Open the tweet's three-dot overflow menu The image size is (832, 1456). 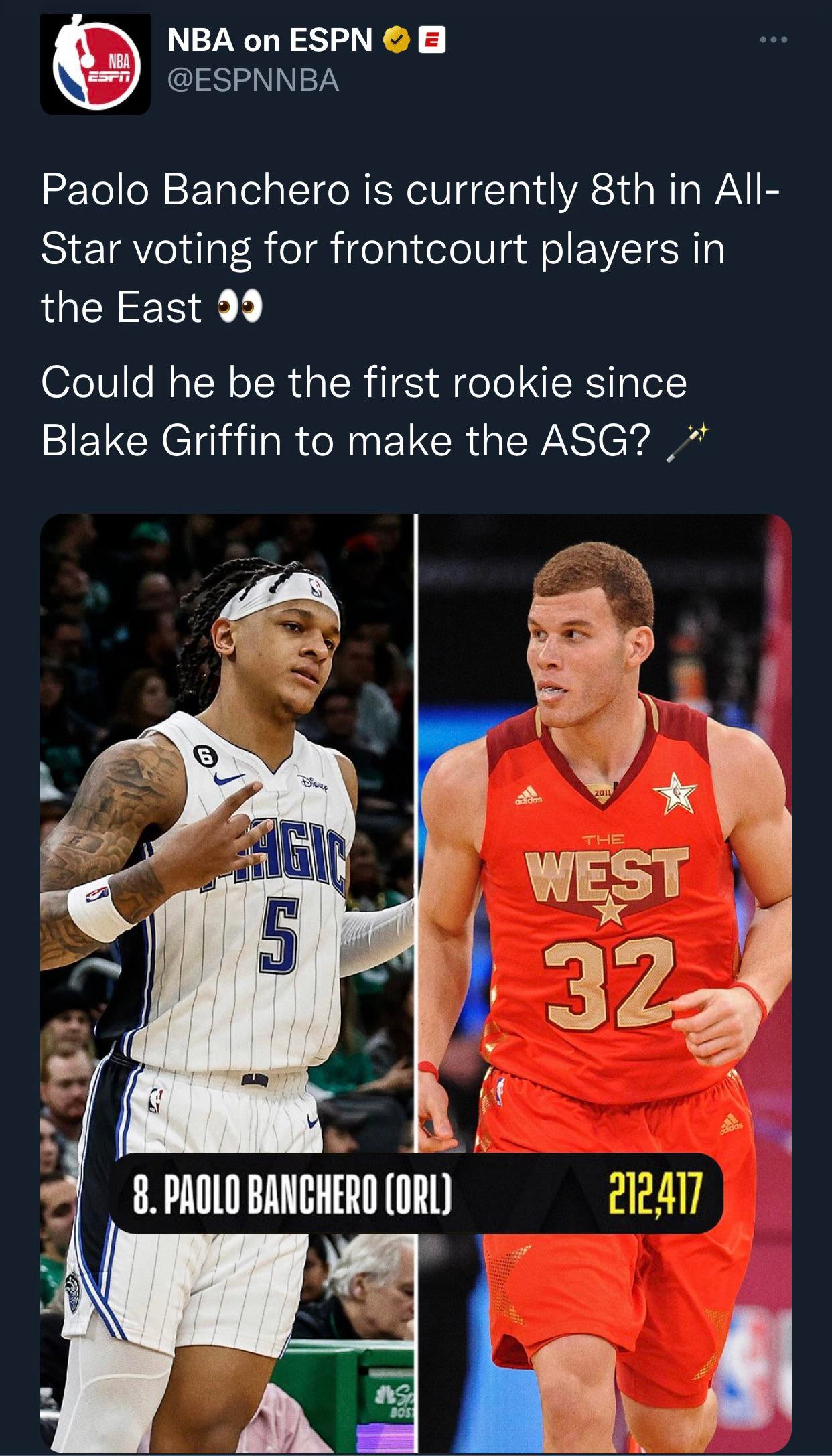pos(773,40)
